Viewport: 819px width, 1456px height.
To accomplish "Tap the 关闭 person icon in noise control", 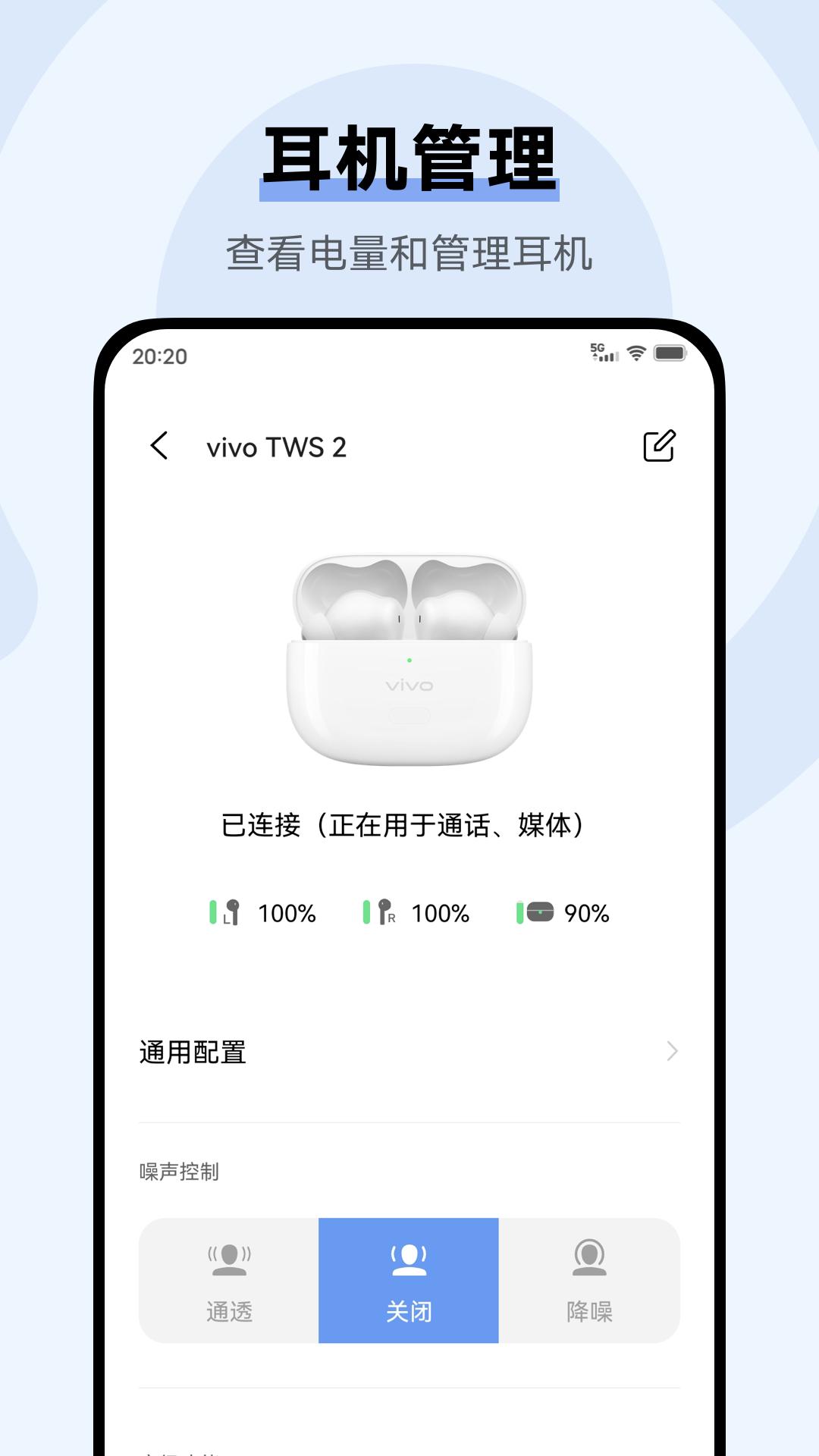I will (x=409, y=1257).
